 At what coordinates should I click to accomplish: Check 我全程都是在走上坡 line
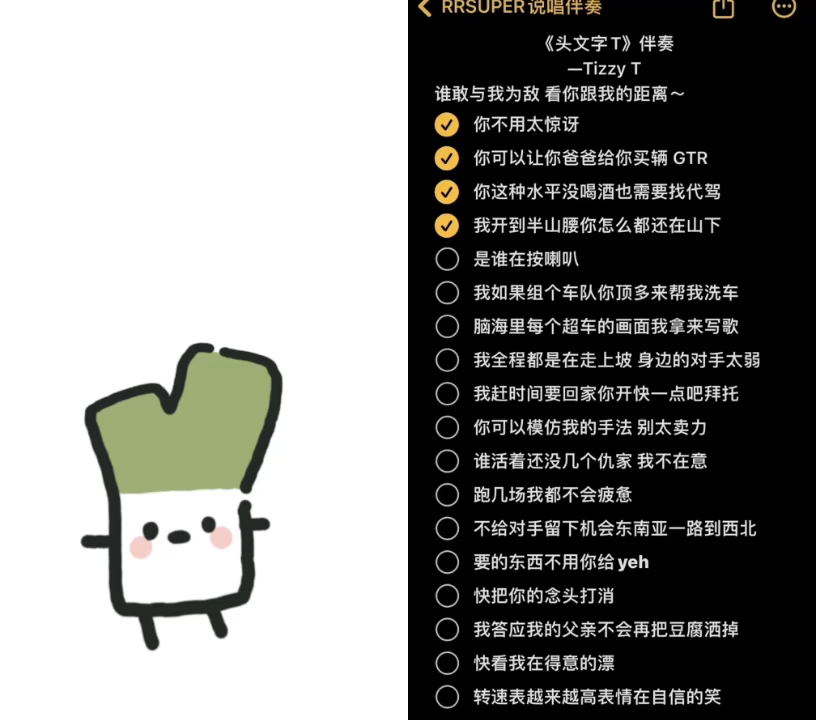pyautogui.click(x=447, y=360)
